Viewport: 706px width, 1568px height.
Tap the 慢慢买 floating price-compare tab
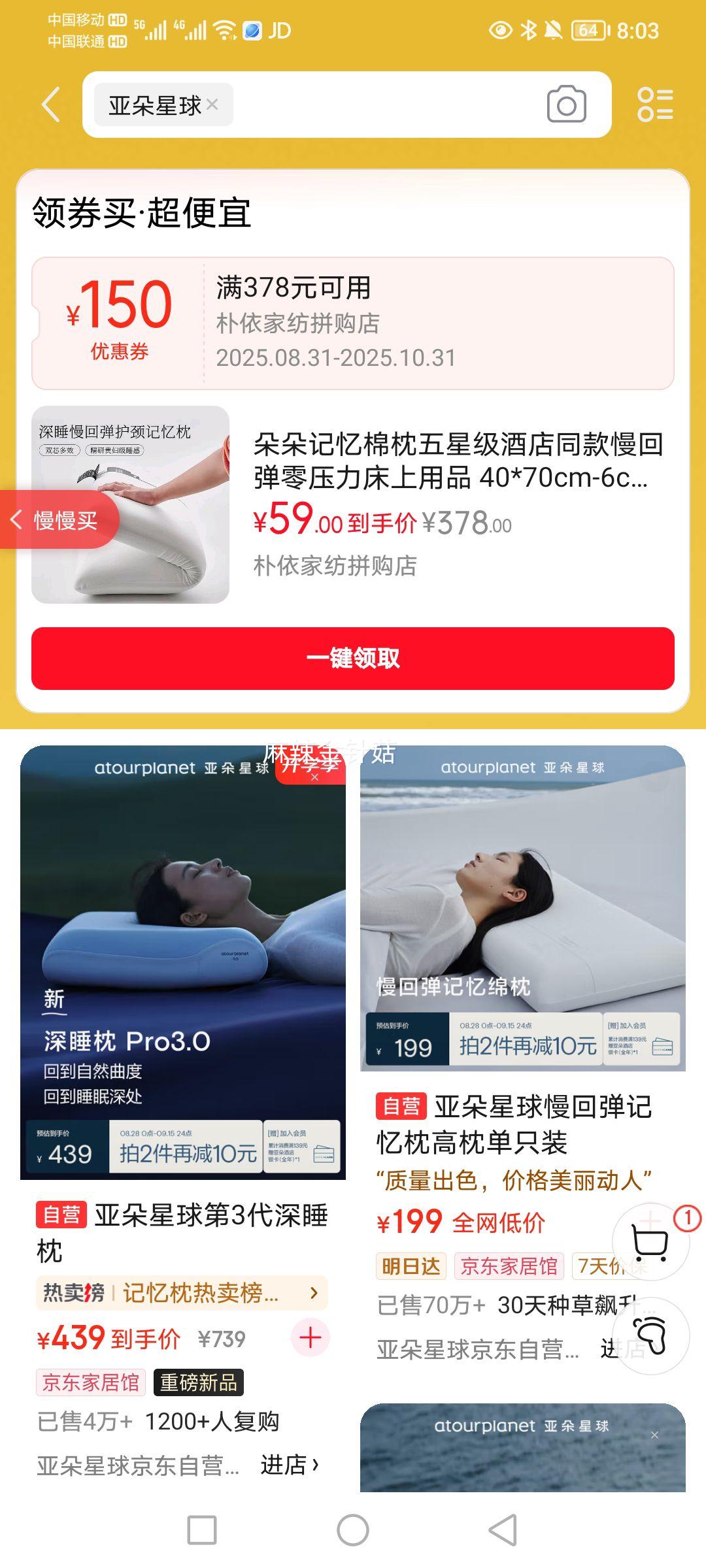point(69,519)
